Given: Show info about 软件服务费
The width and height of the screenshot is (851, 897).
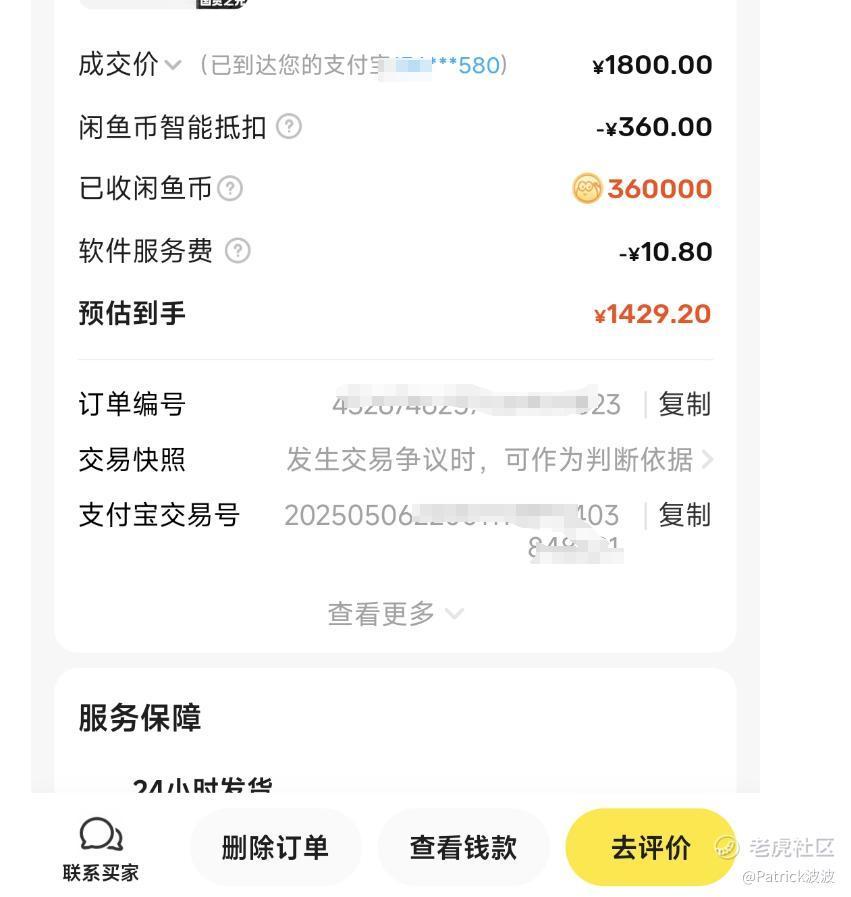Looking at the screenshot, I should (x=237, y=251).
